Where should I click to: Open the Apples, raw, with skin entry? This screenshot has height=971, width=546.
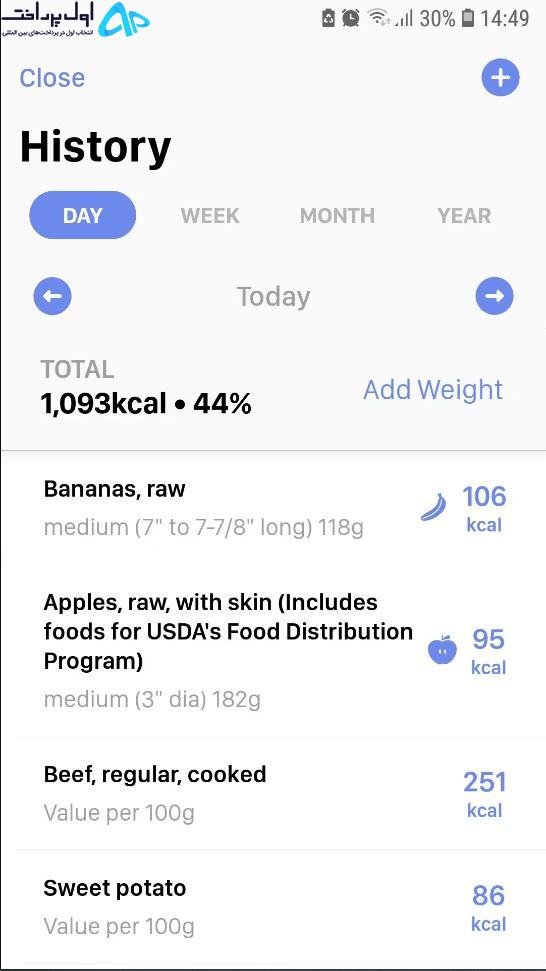(273, 651)
